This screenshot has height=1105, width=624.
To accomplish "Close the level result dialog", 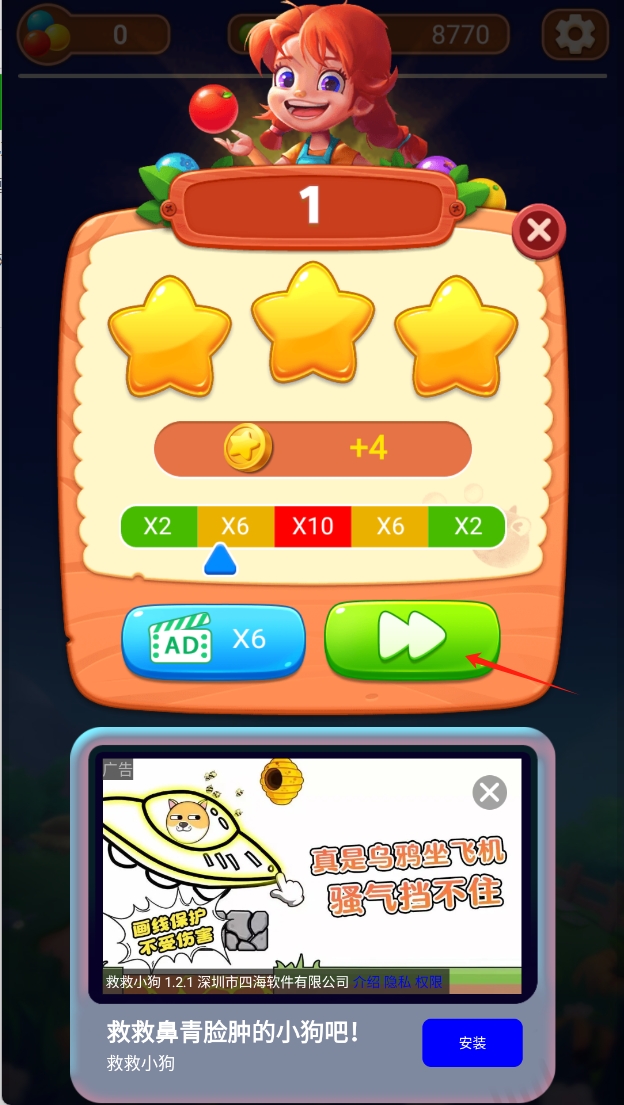I will tap(539, 232).
